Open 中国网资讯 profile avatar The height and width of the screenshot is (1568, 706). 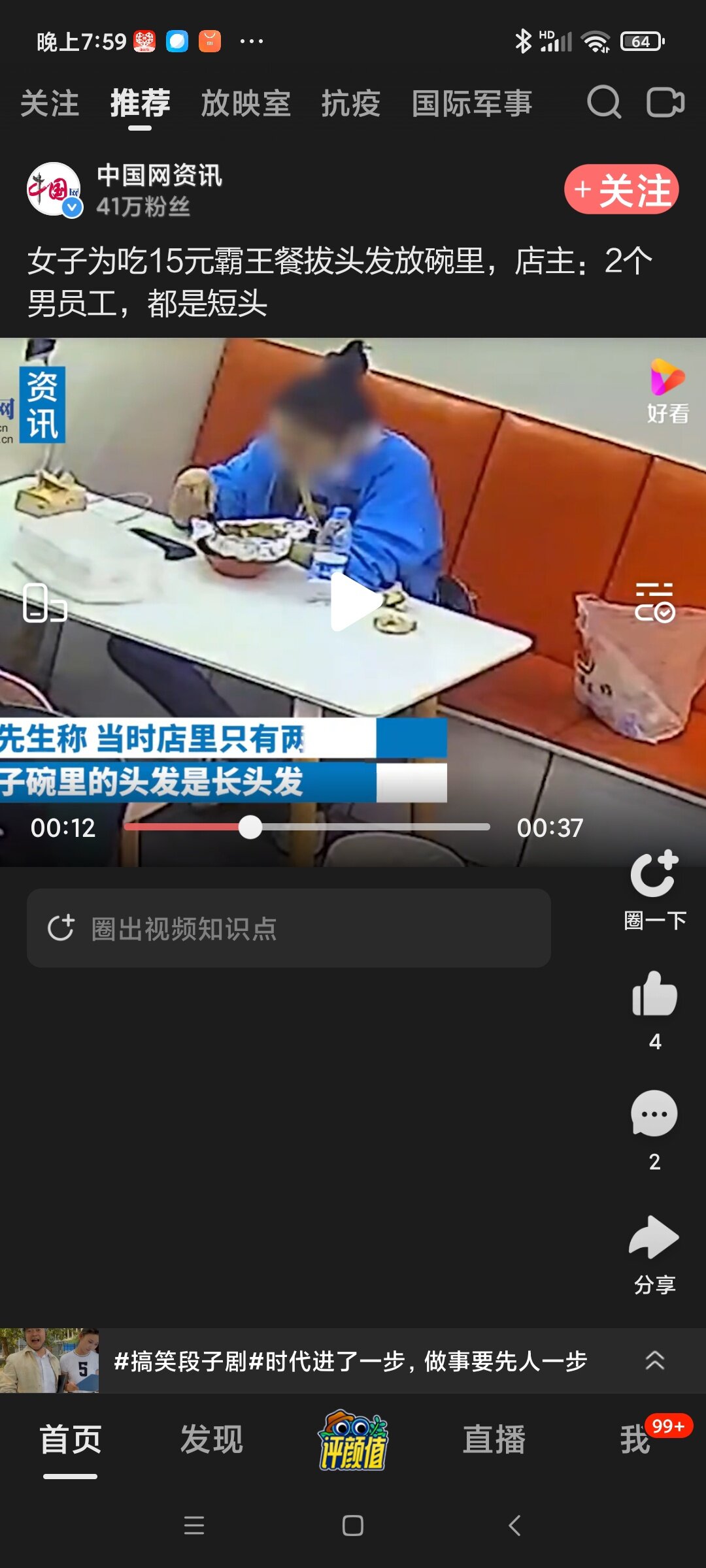(54, 189)
